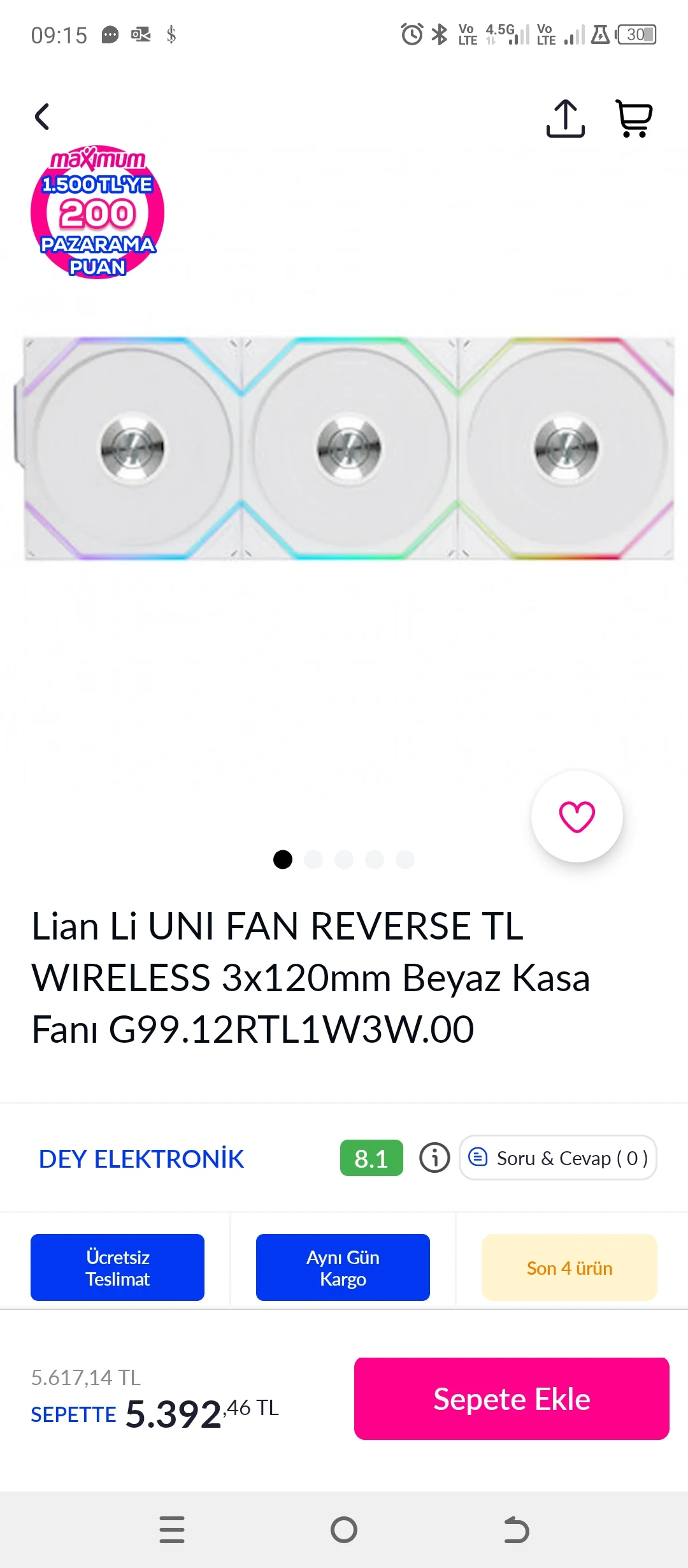Select the Ücretsiz Teslimat badge
Image resolution: width=688 pixels, height=1568 pixels.
[x=118, y=1268]
